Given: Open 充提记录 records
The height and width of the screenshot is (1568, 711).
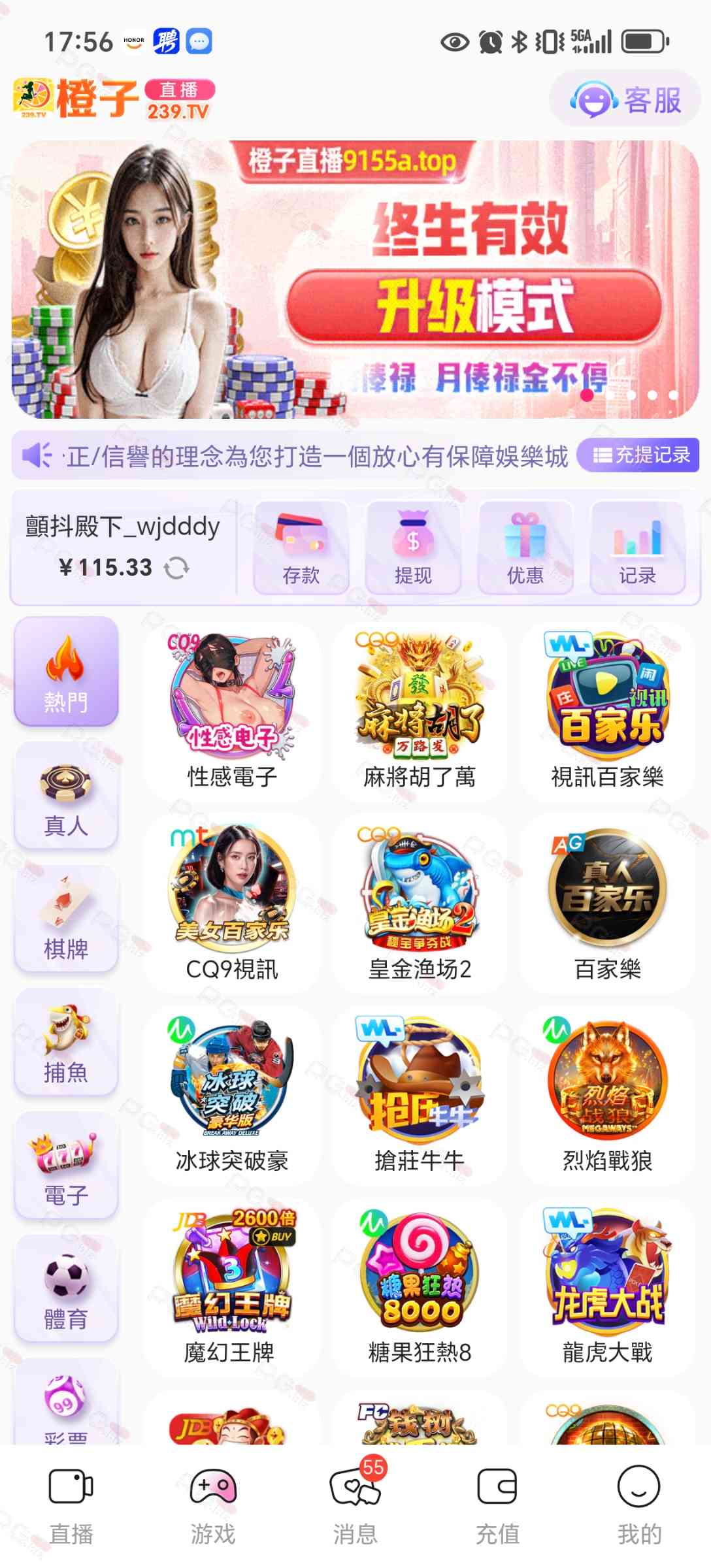Looking at the screenshot, I should 639,455.
